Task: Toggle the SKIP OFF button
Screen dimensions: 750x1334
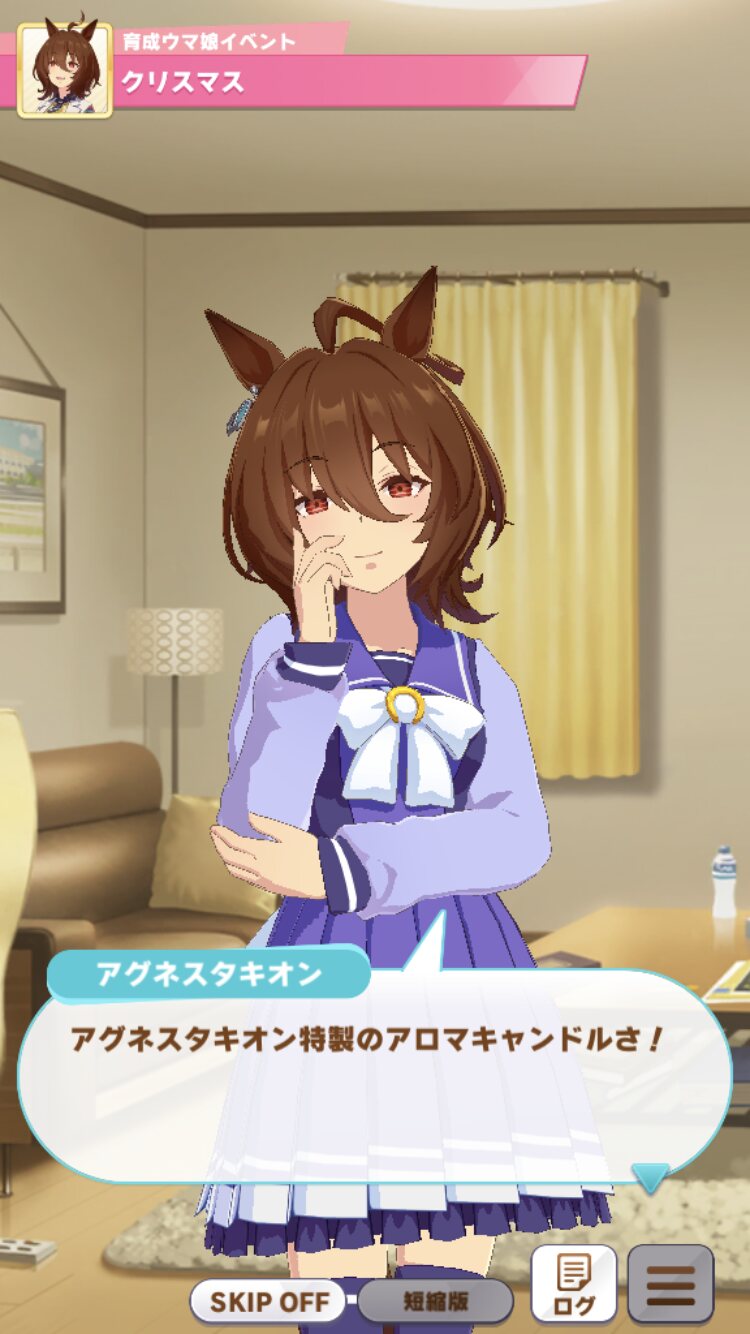Action: click(268, 1302)
